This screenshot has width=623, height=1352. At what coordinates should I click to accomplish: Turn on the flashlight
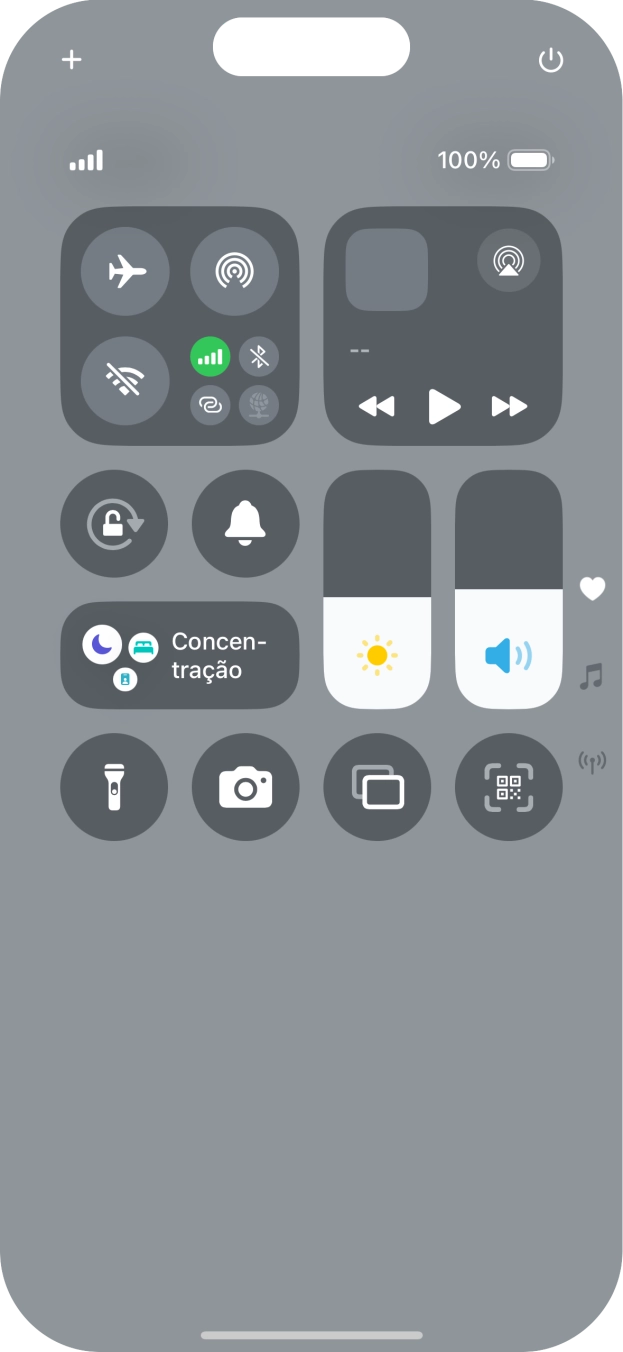(x=114, y=787)
